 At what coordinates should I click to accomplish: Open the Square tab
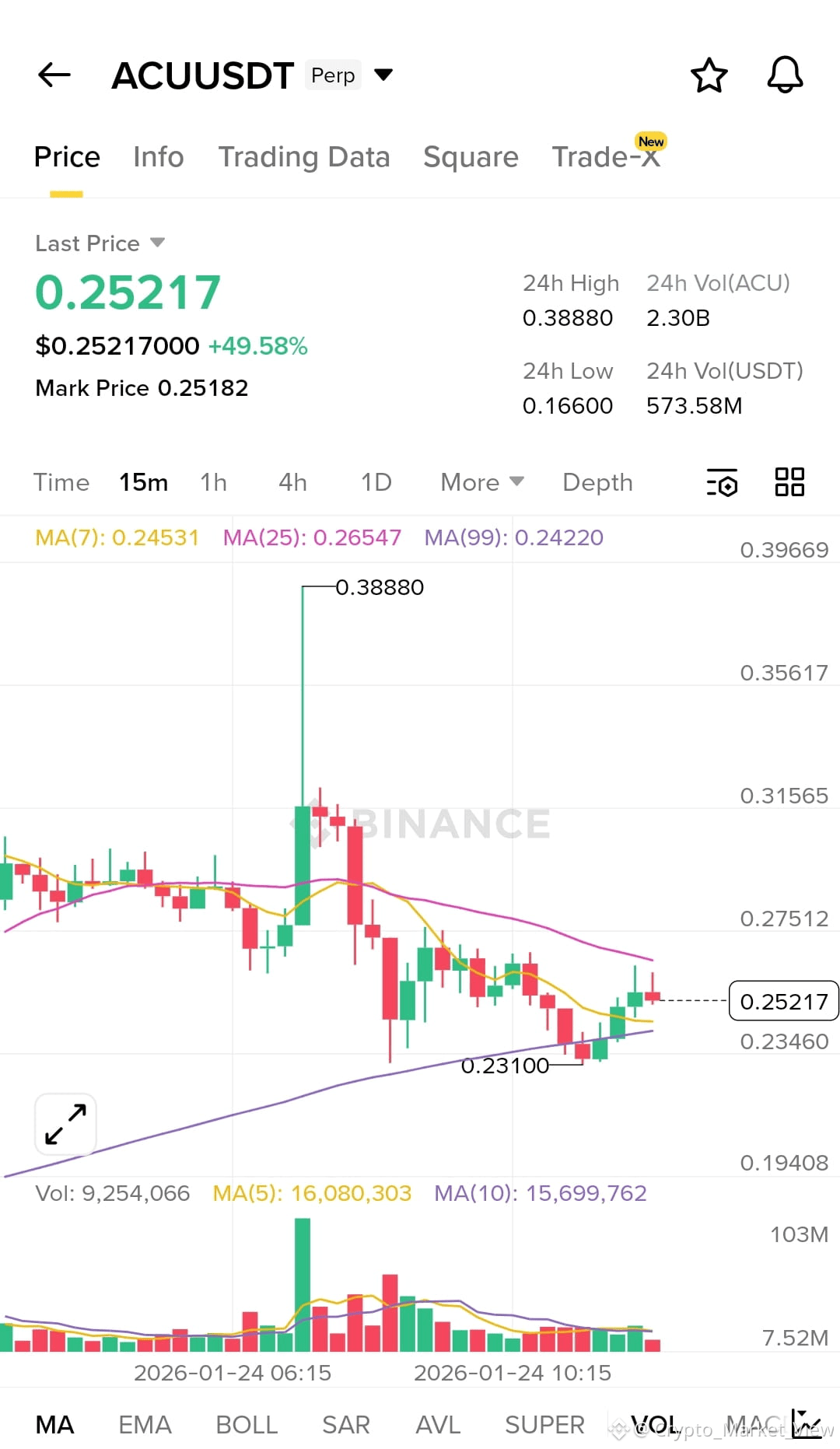click(471, 156)
